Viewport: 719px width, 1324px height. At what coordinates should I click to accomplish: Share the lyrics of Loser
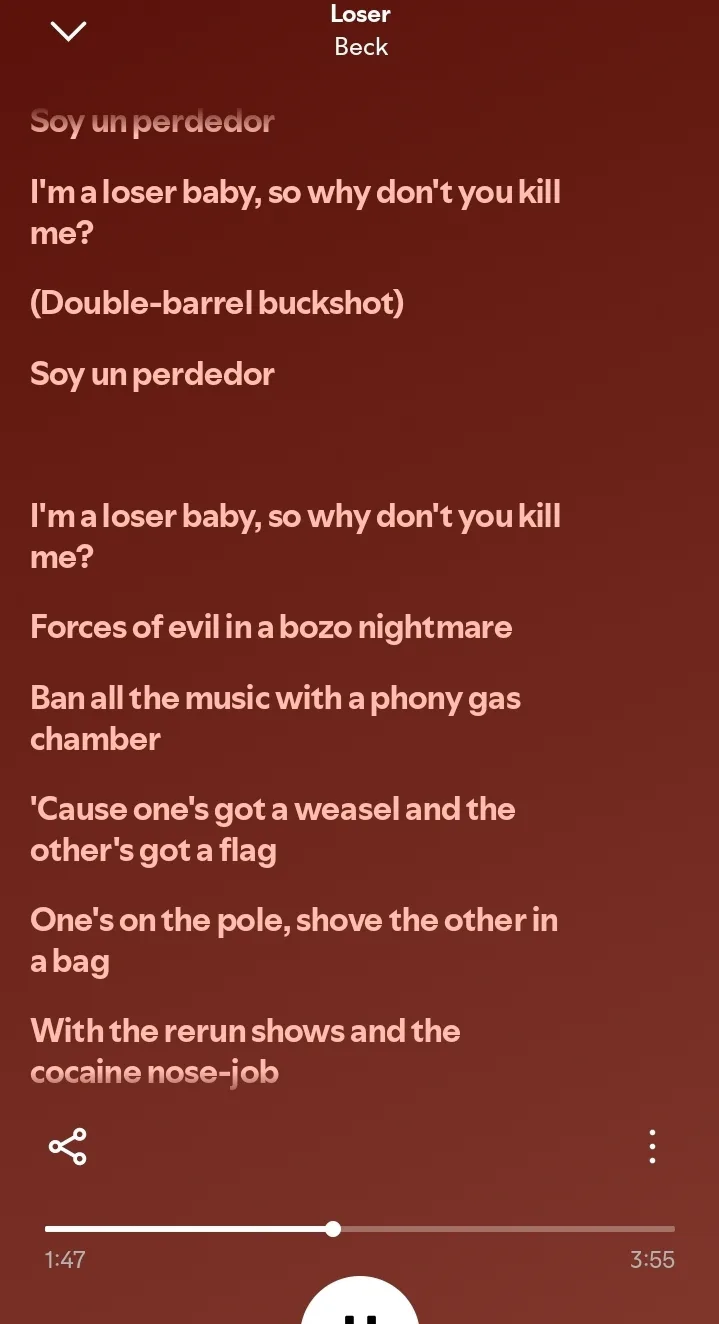[67, 1146]
